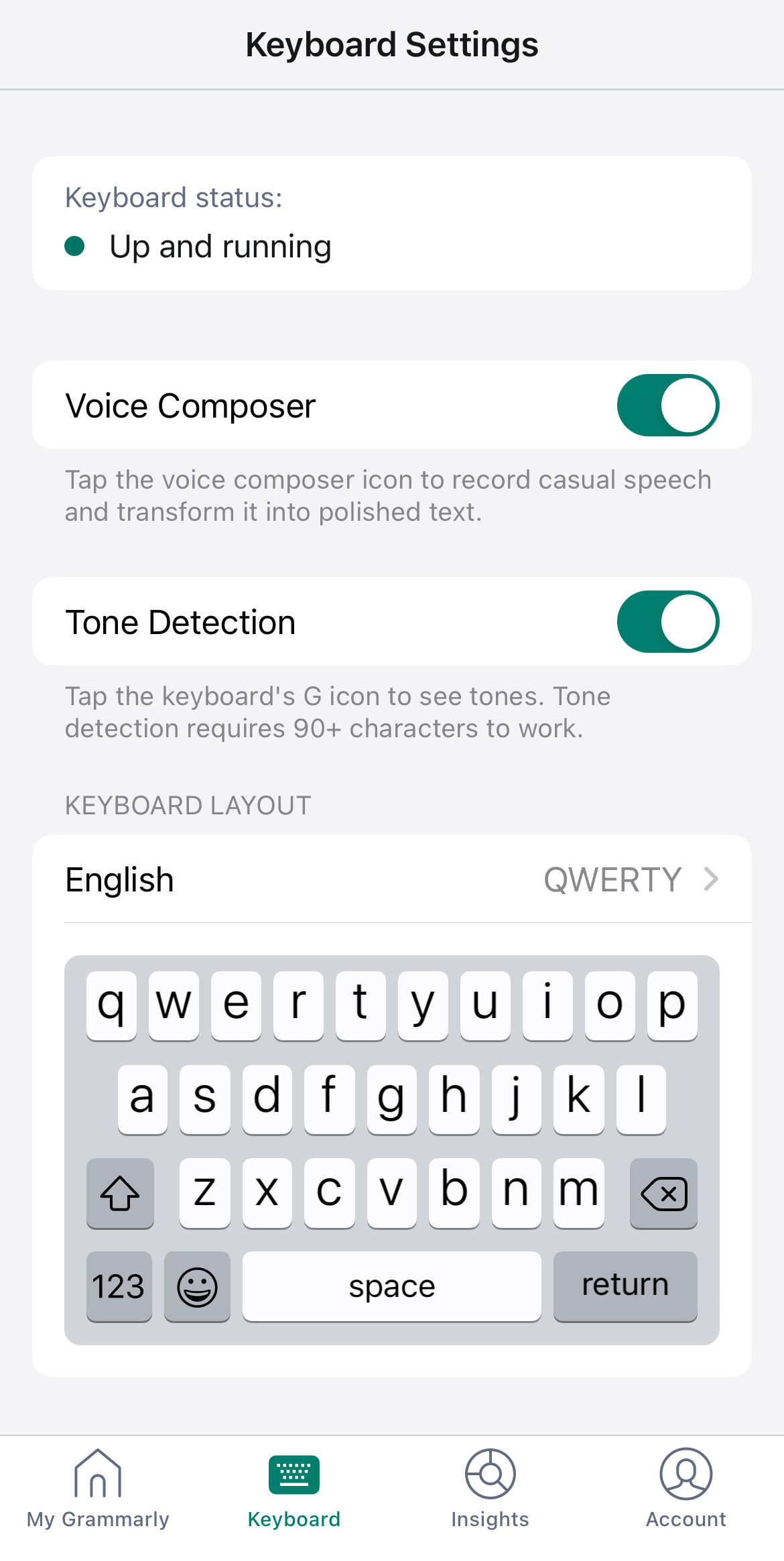Open the emoji picker on the keyboard

[197, 1286]
